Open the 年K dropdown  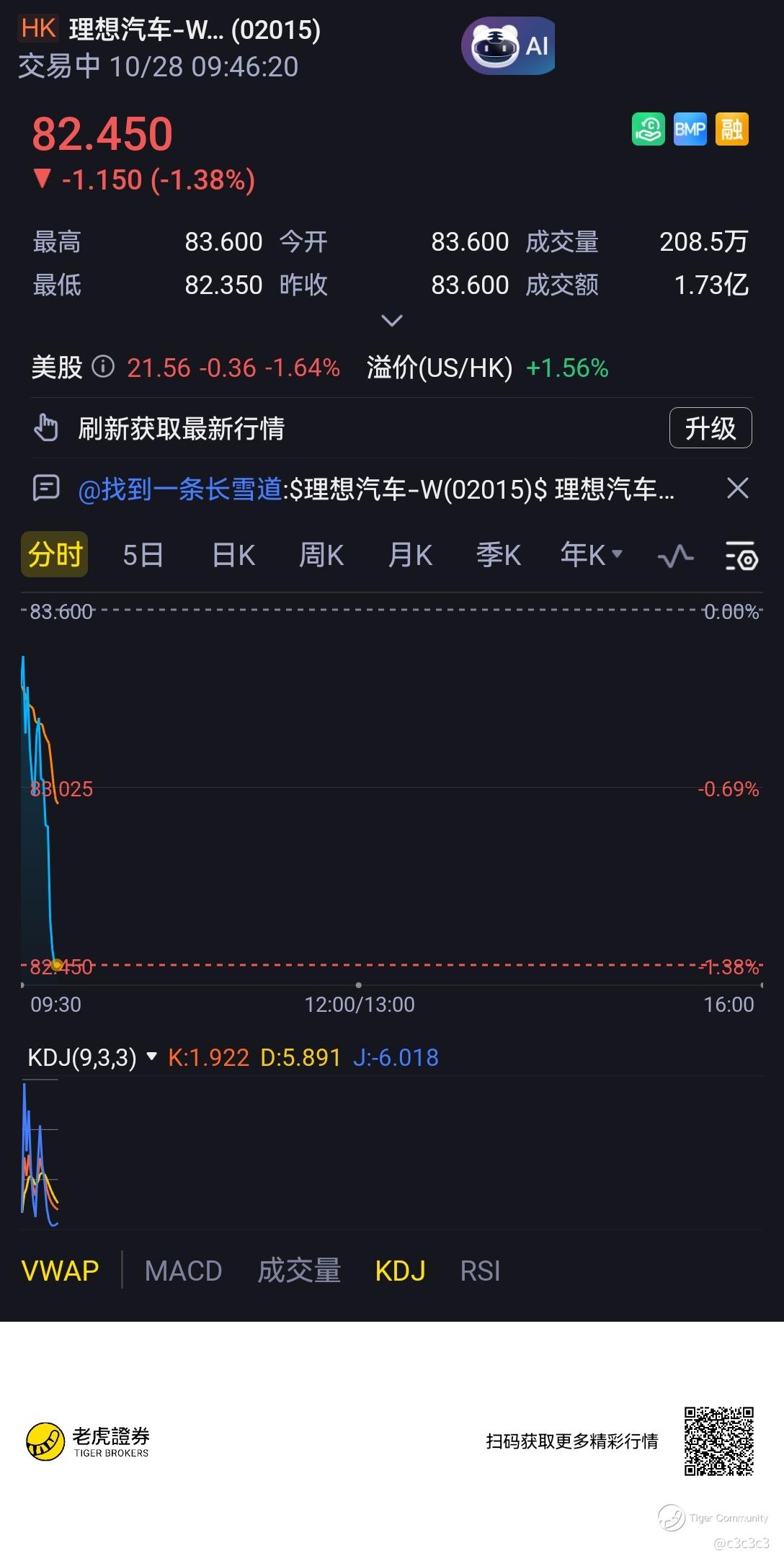point(591,555)
